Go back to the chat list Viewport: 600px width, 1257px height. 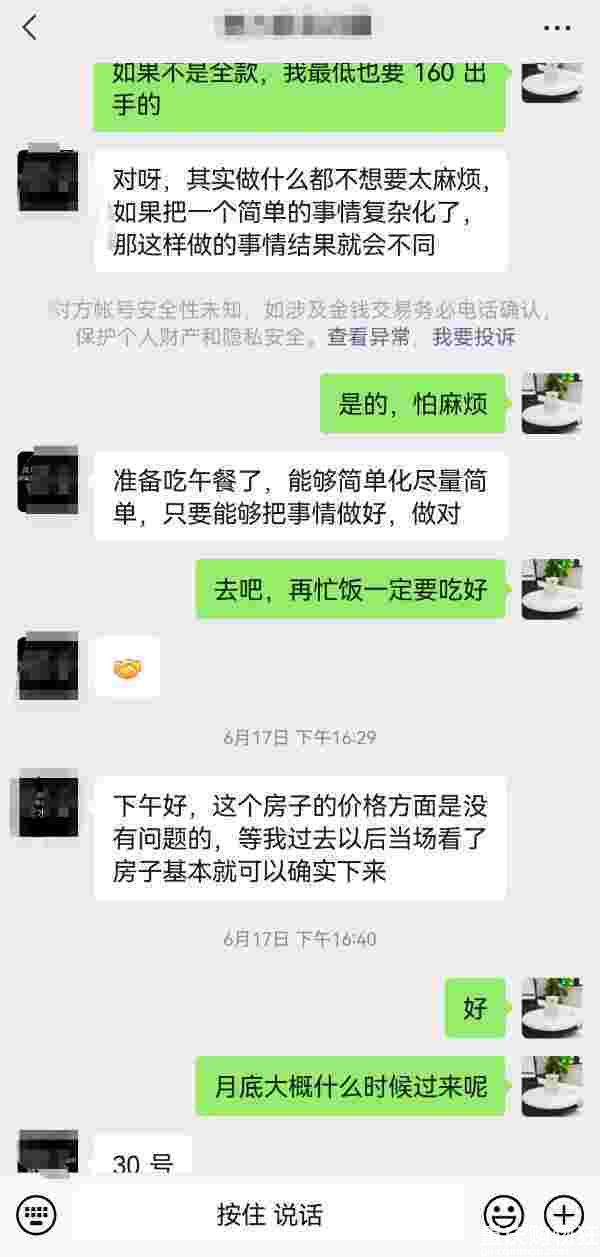(29, 28)
